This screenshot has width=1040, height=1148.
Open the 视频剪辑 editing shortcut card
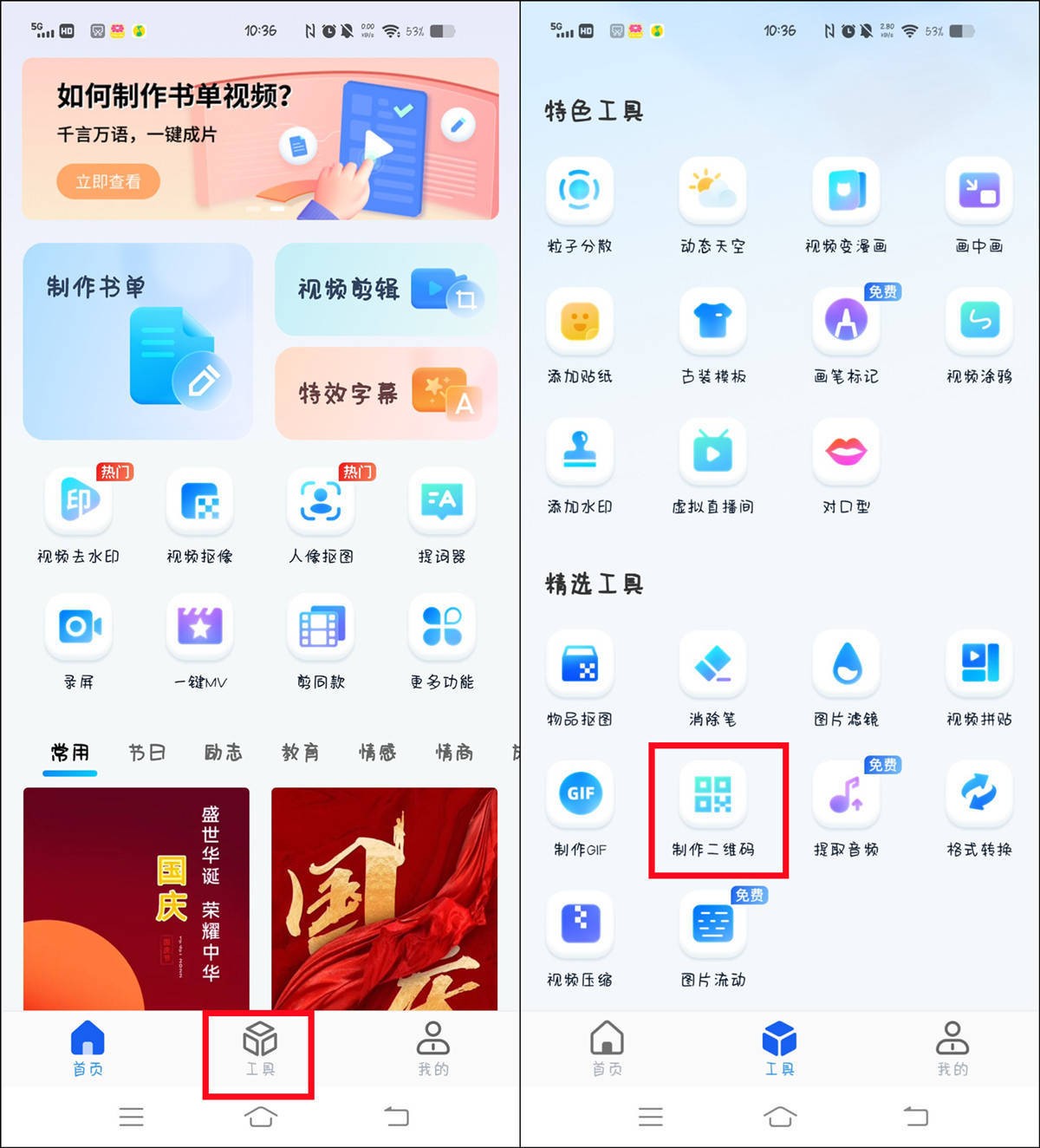386,291
